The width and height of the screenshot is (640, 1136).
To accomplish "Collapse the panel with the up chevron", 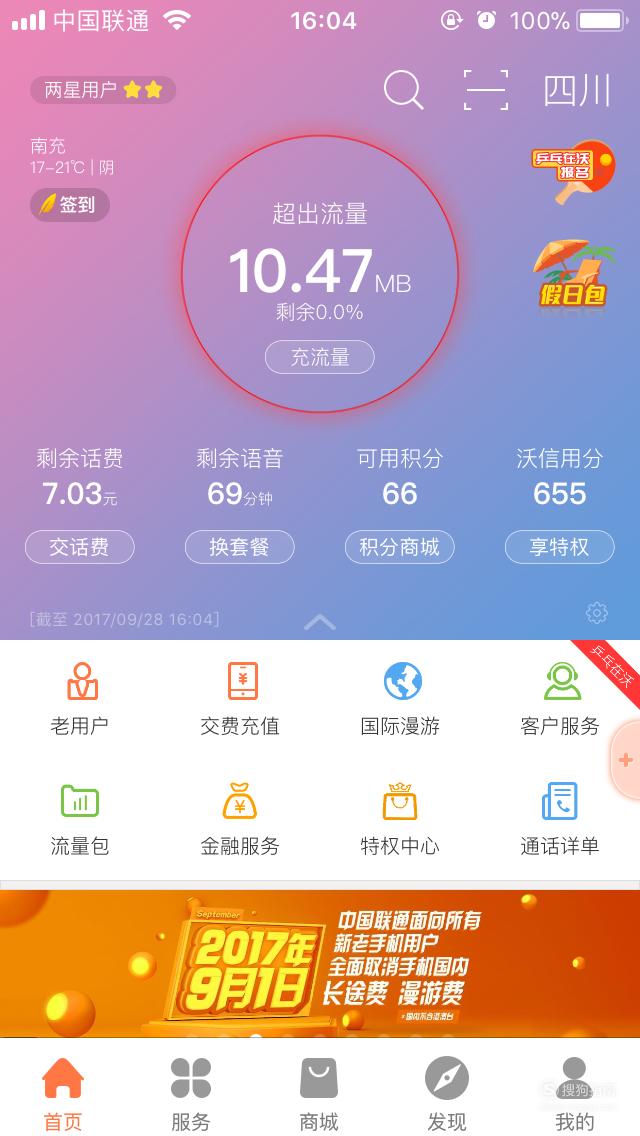I will (320, 622).
